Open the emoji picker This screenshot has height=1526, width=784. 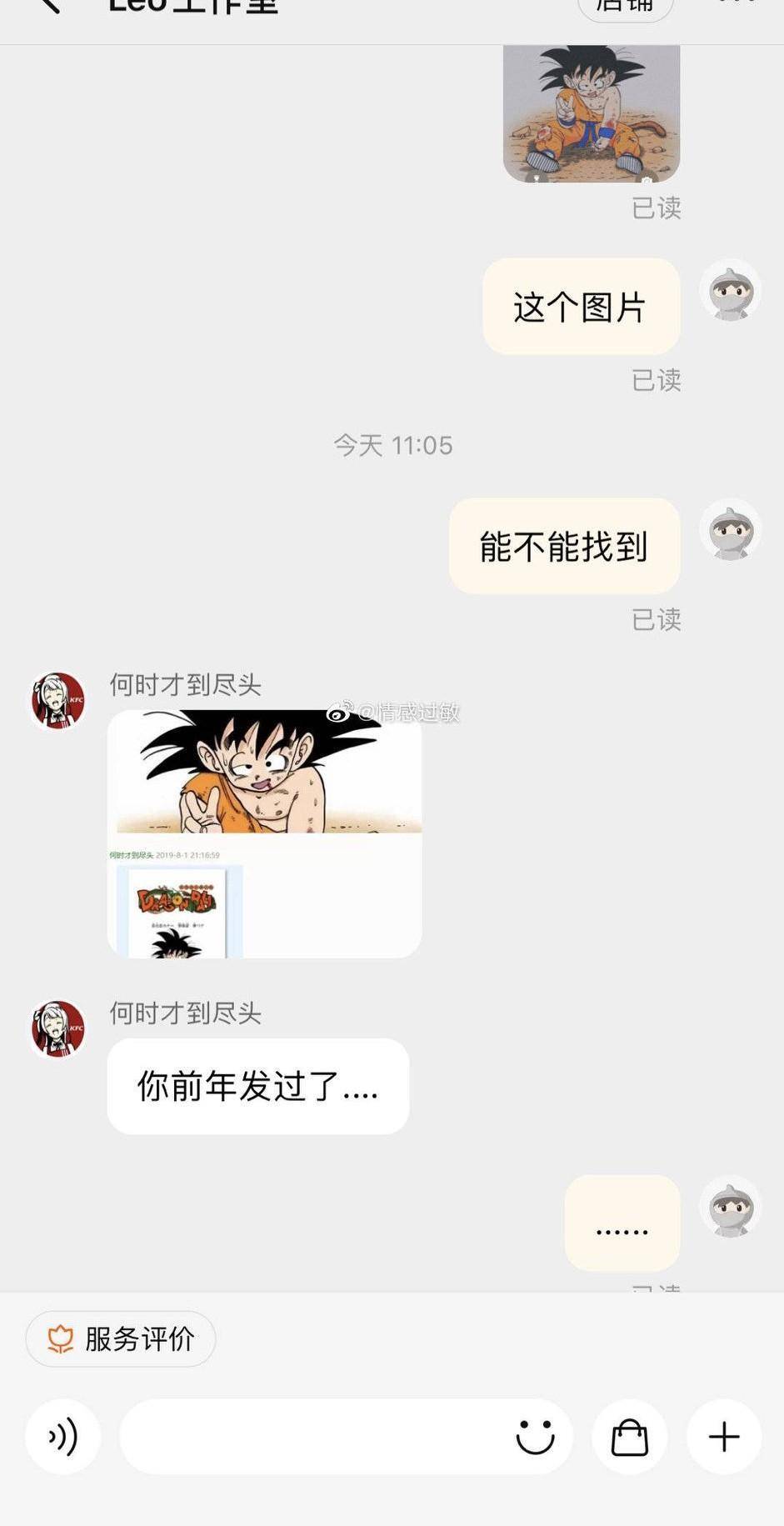coord(535,1437)
